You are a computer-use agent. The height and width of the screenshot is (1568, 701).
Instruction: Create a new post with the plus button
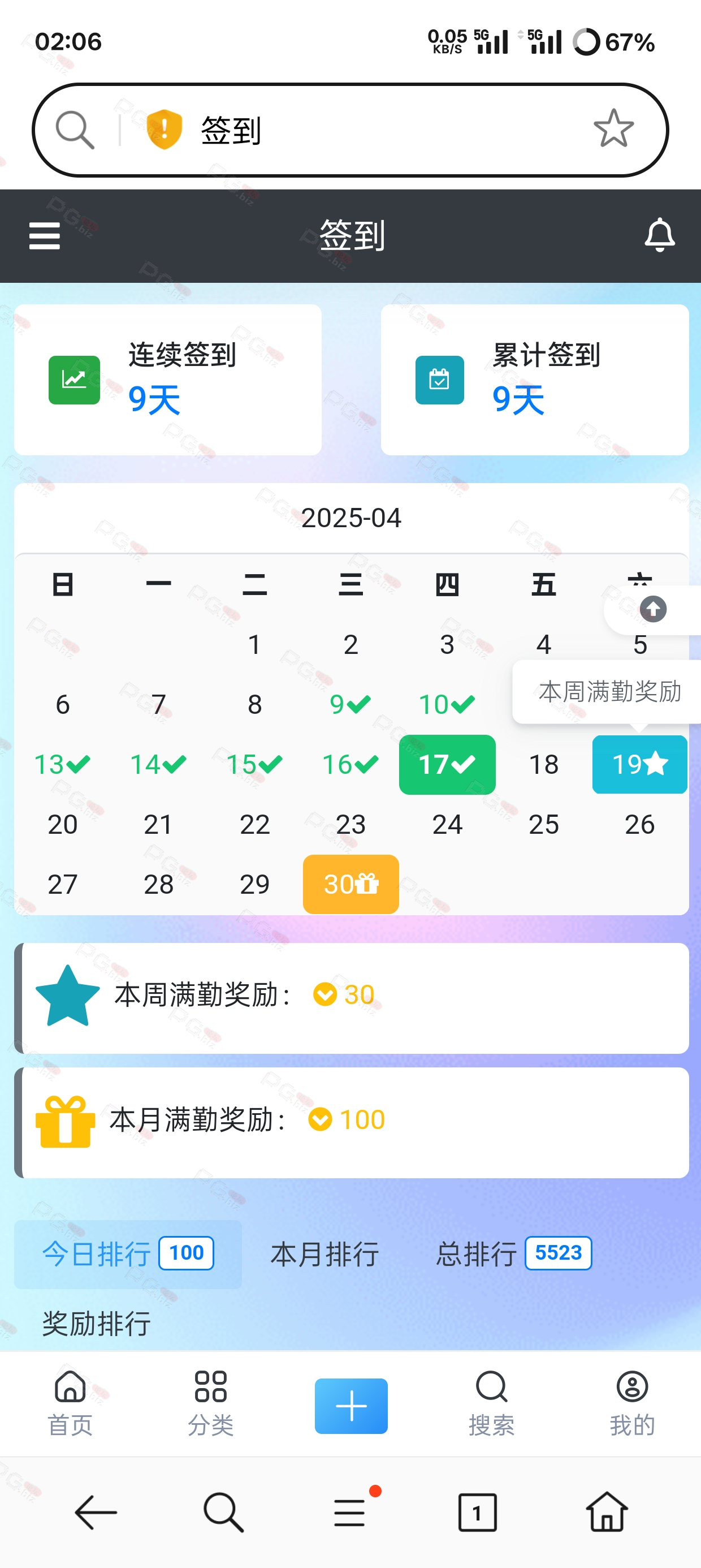pyautogui.click(x=351, y=1406)
